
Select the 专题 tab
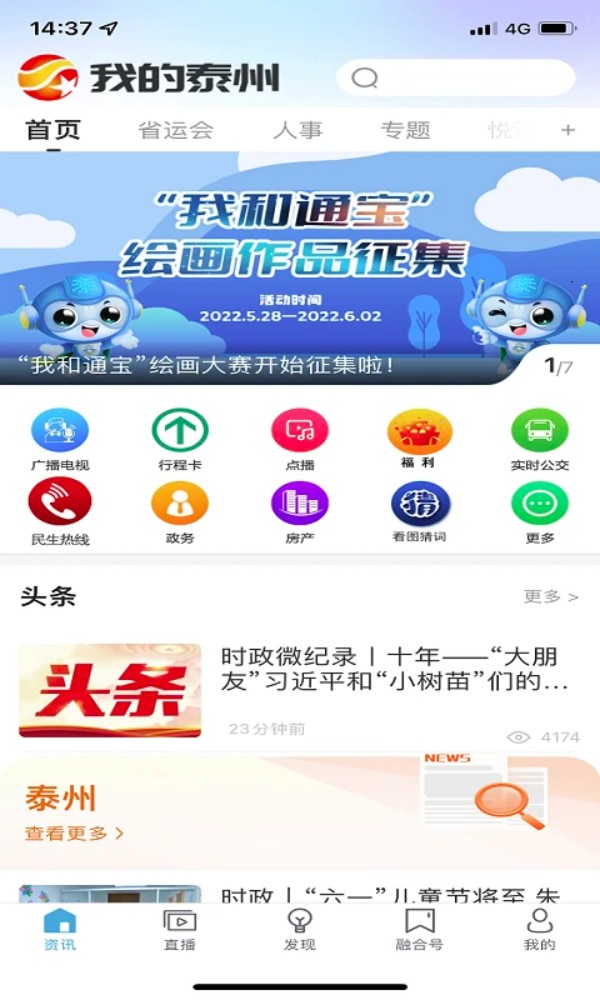click(x=406, y=130)
